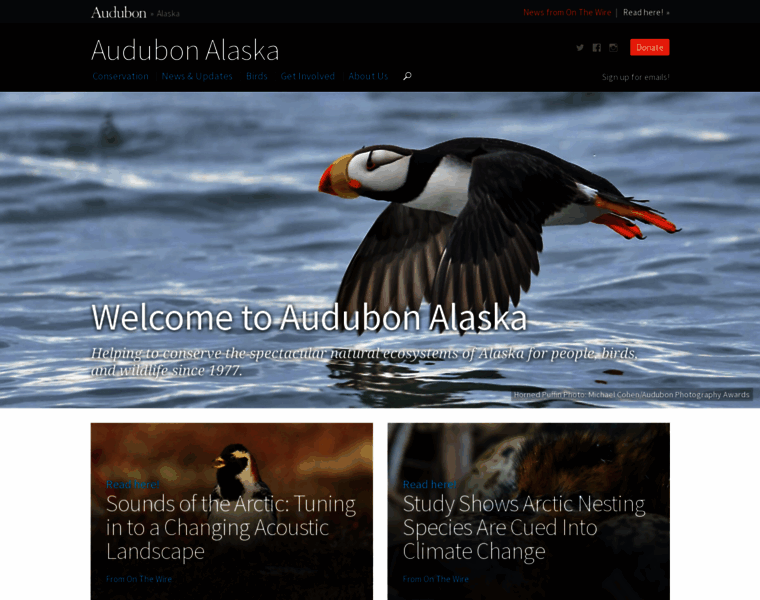Viewport: 760px width, 600px height.
Task: Open Sounds of the Arctic article card
Action: click(231, 527)
